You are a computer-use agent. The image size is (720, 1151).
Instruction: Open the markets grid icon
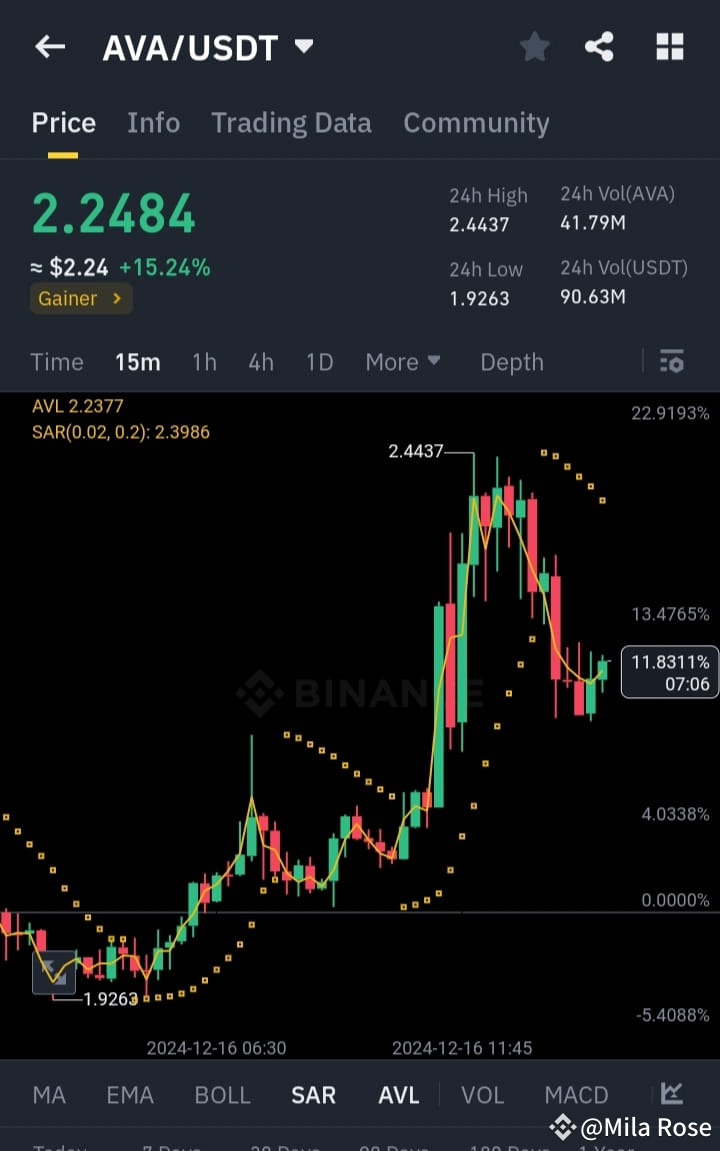click(669, 46)
